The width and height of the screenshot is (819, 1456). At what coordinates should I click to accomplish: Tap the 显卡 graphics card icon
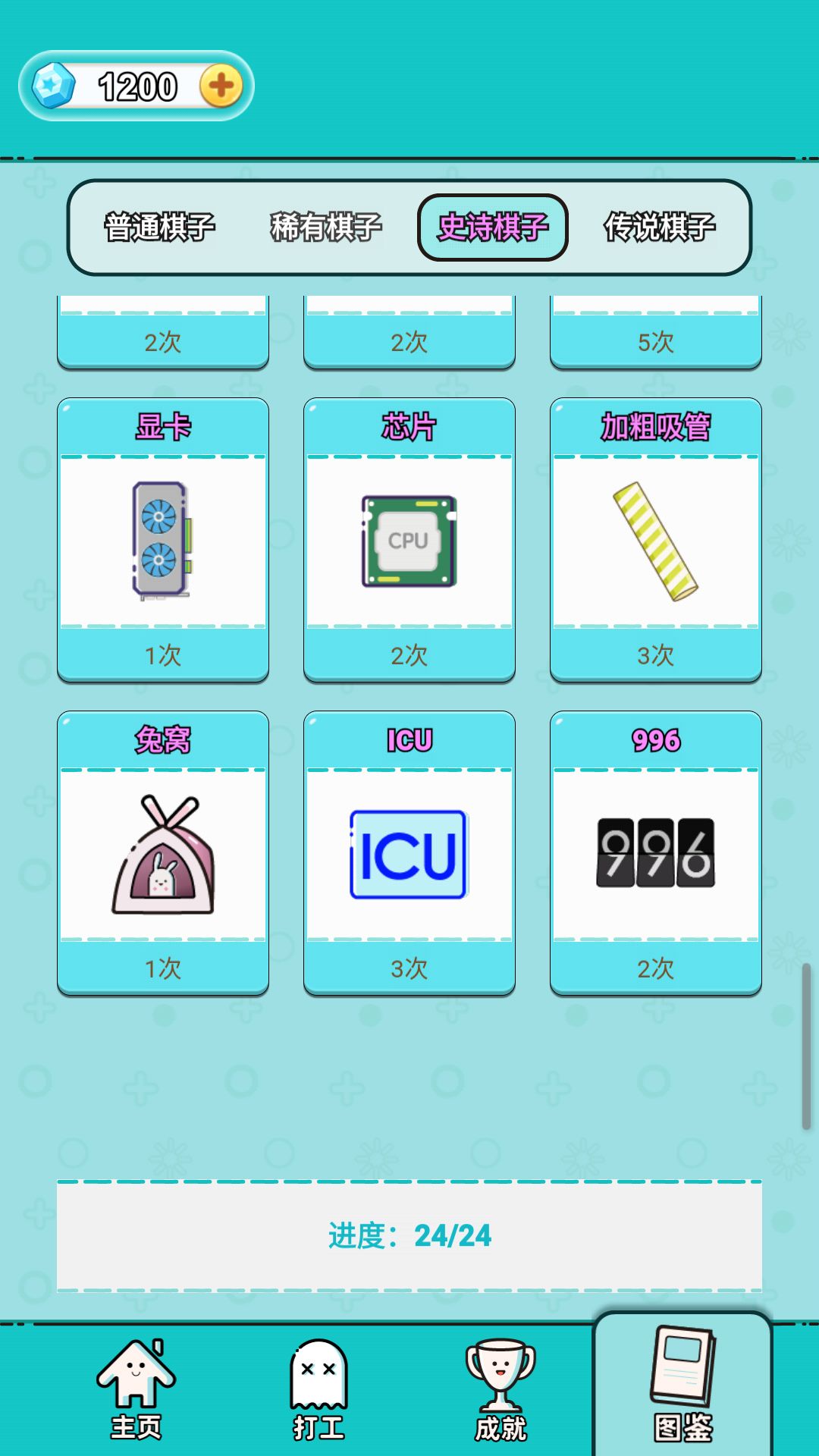[x=162, y=540]
